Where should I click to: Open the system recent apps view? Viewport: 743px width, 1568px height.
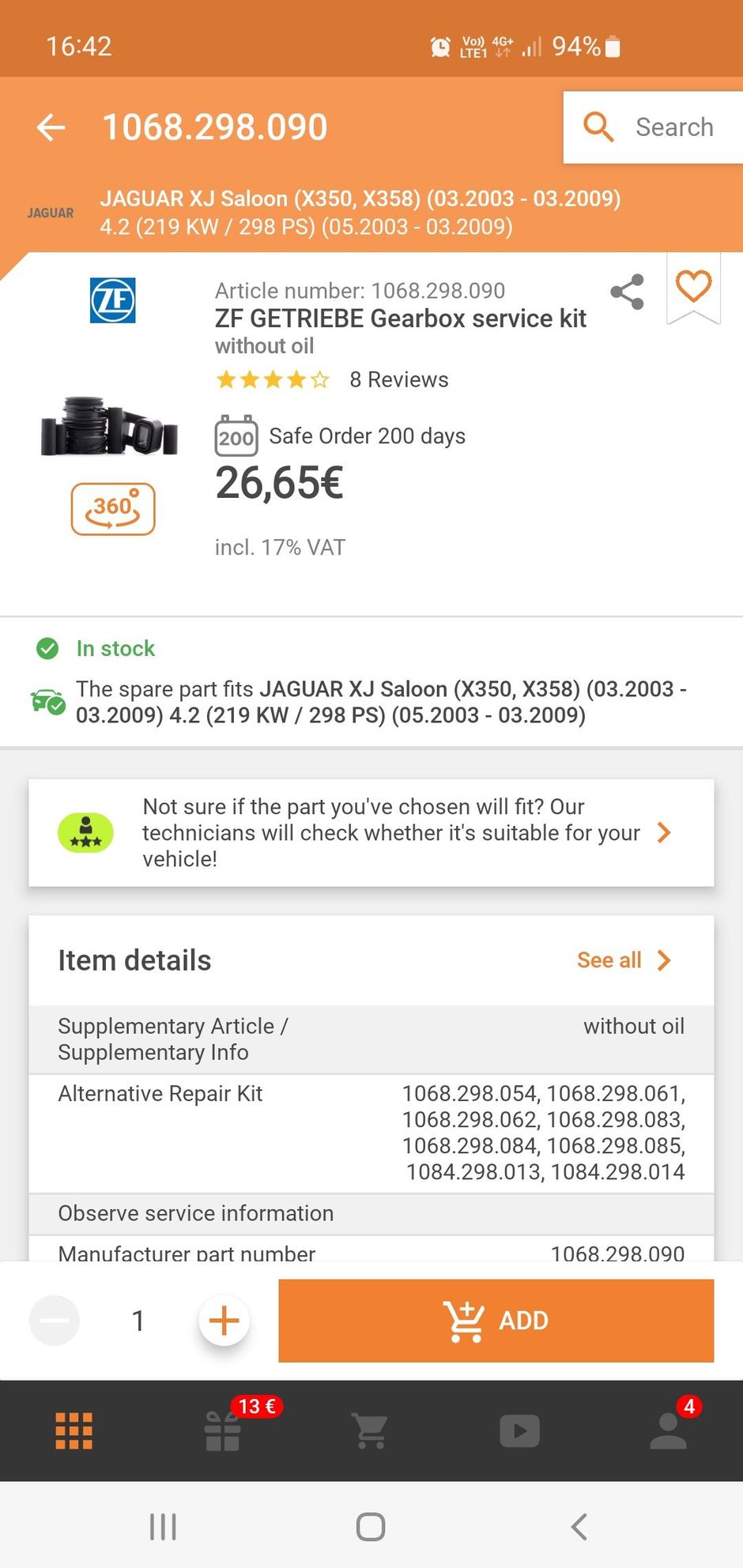click(163, 1527)
